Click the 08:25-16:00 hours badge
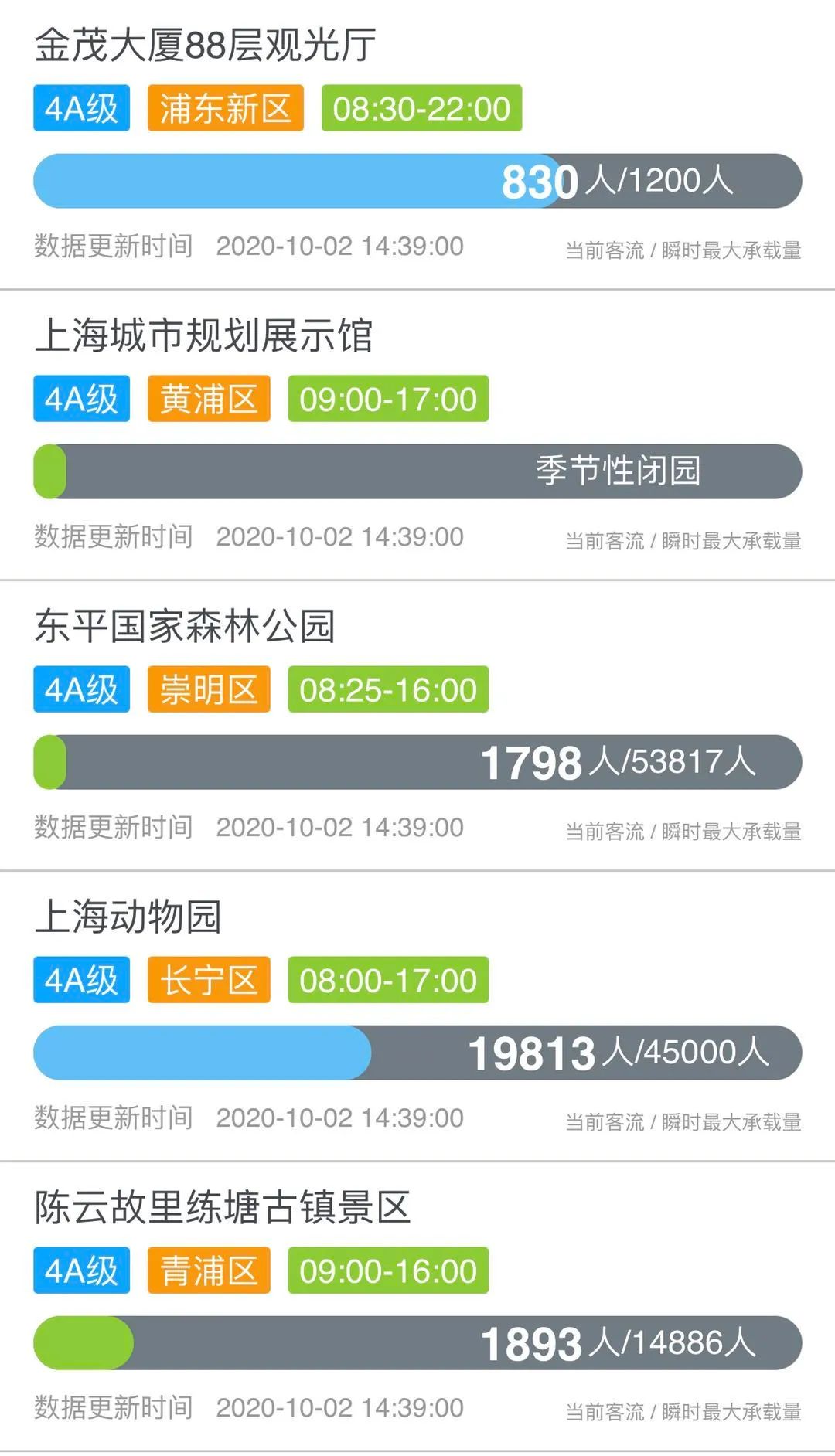Screen dimensions: 835x1456 pos(387,690)
